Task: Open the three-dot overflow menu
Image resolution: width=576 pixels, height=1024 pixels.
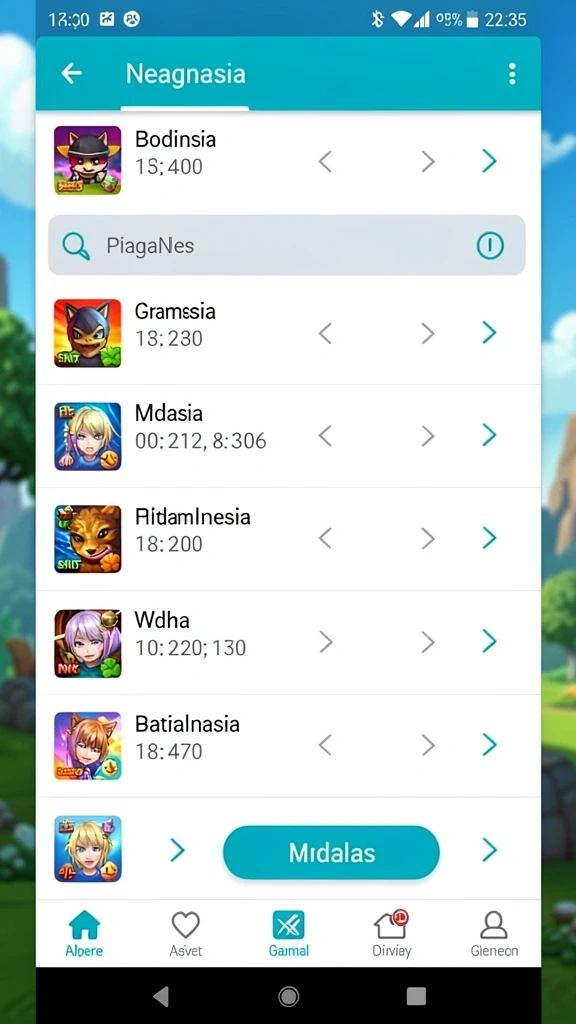Action: [x=512, y=74]
